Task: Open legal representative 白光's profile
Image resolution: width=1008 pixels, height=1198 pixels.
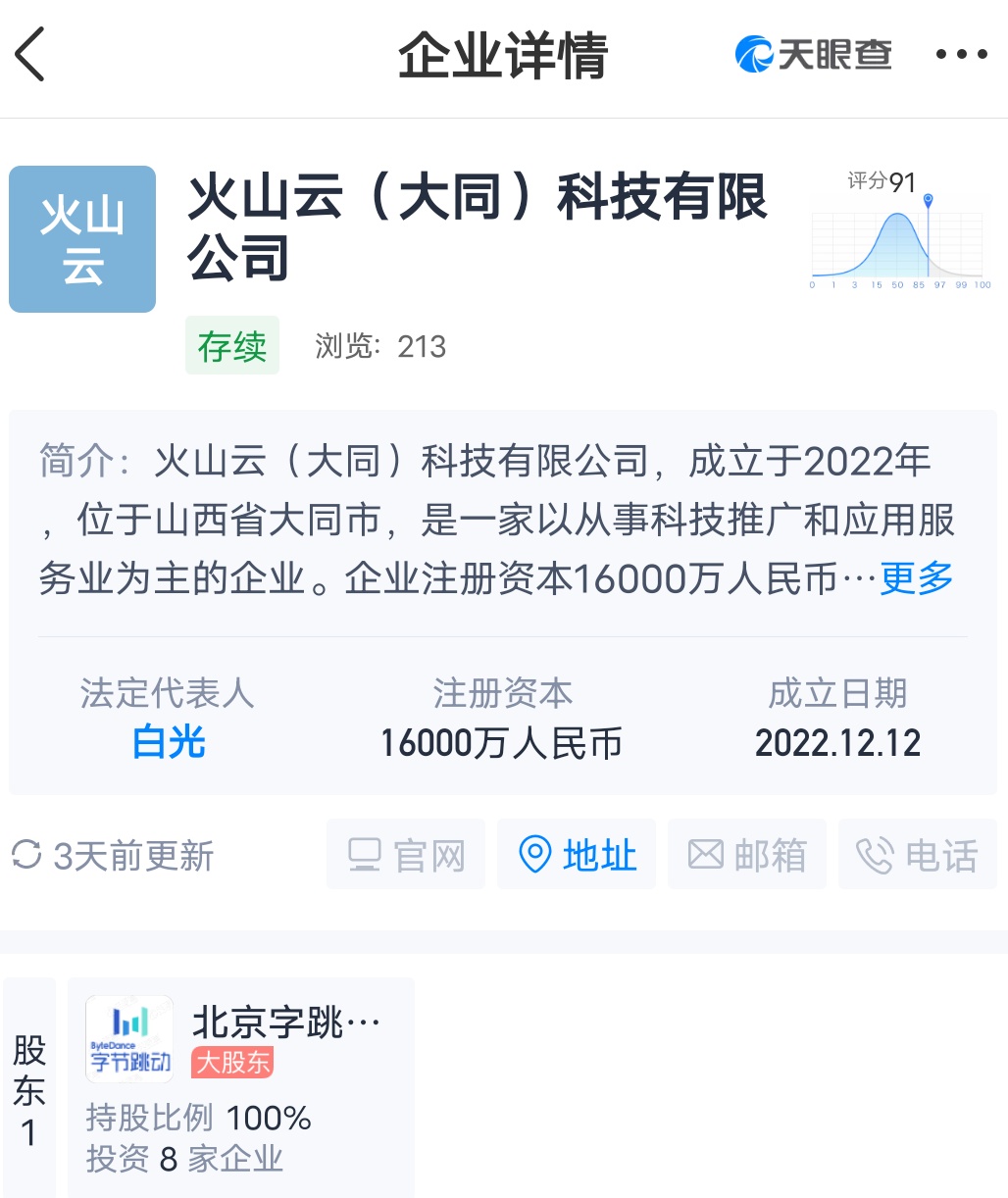Action: 169,742
